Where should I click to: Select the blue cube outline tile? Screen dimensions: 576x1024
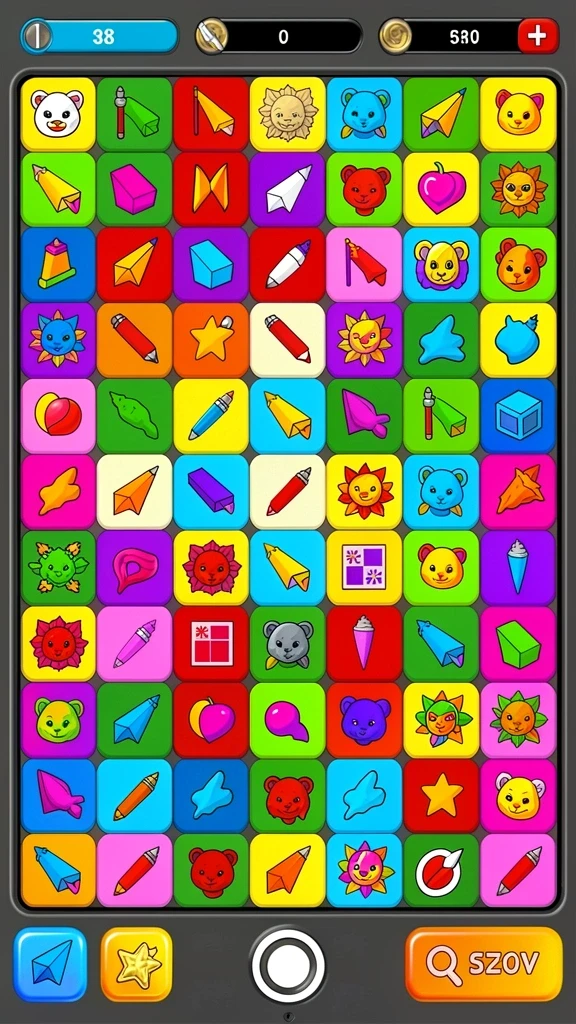pyautogui.click(x=518, y=416)
